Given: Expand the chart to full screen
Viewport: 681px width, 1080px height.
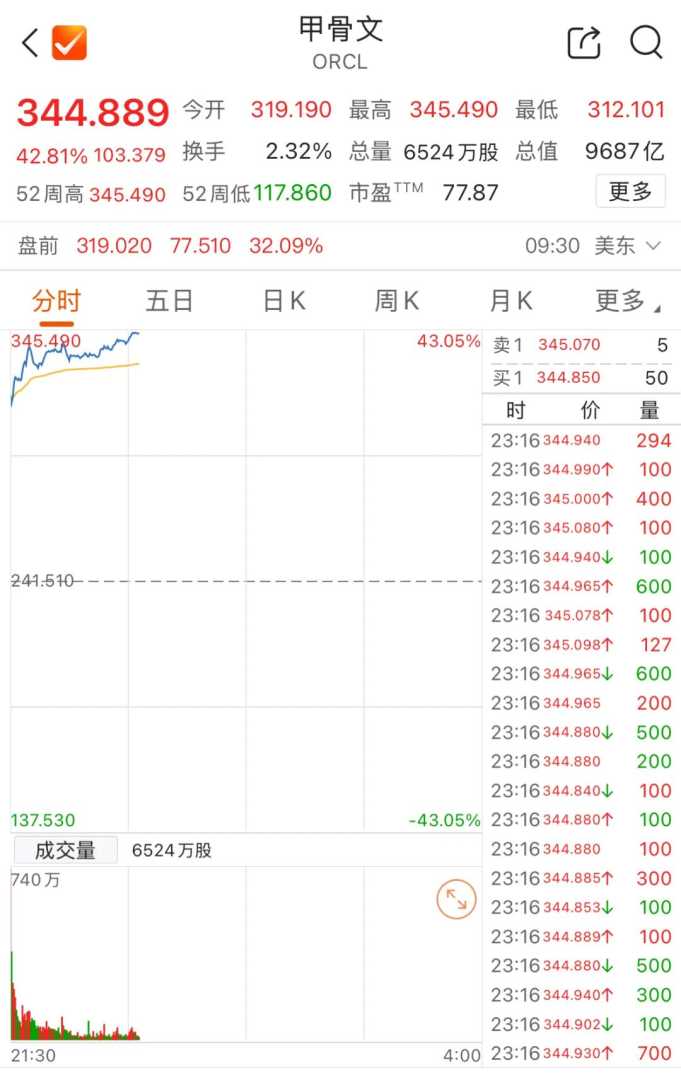Looking at the screenshot, I should (456, 899).
